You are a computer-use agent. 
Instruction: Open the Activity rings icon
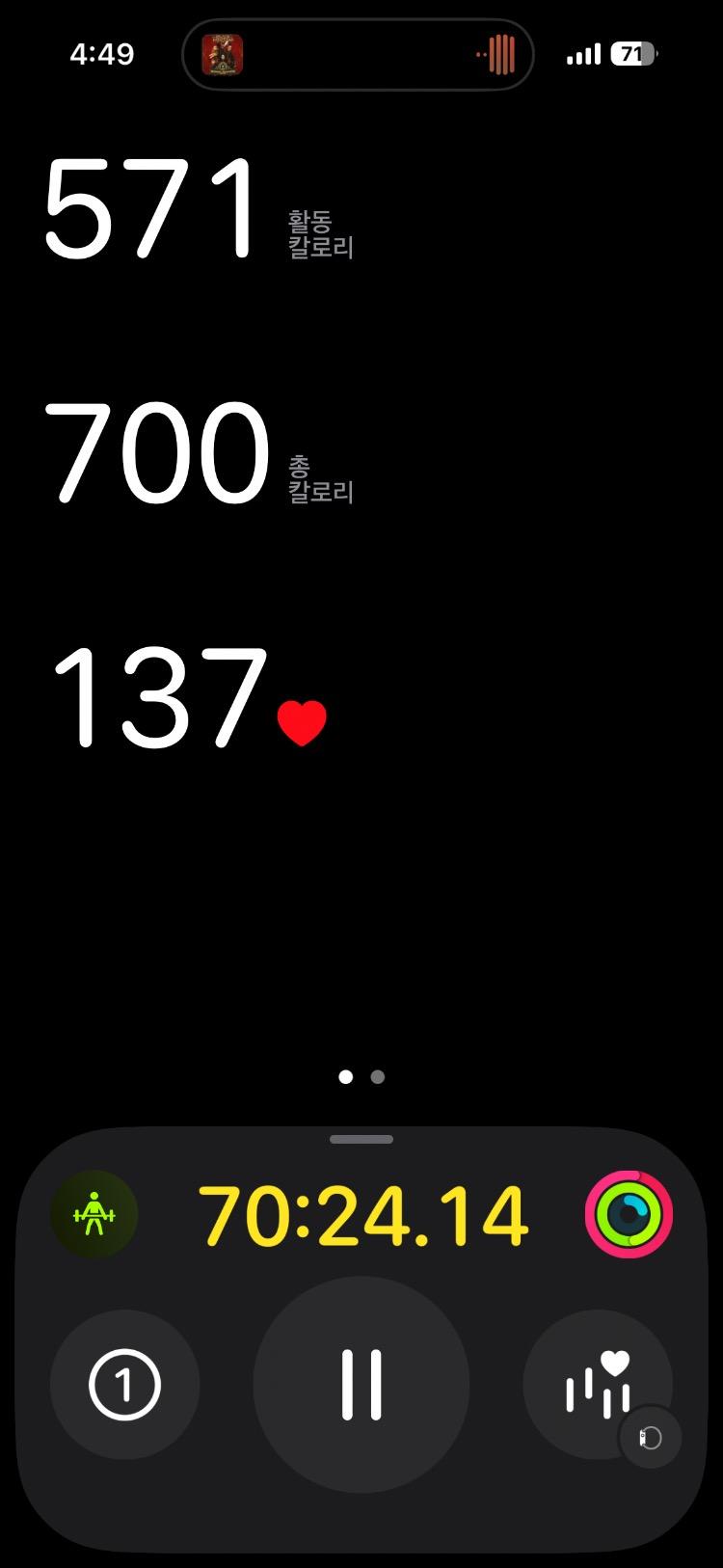tap(629, 1214)
